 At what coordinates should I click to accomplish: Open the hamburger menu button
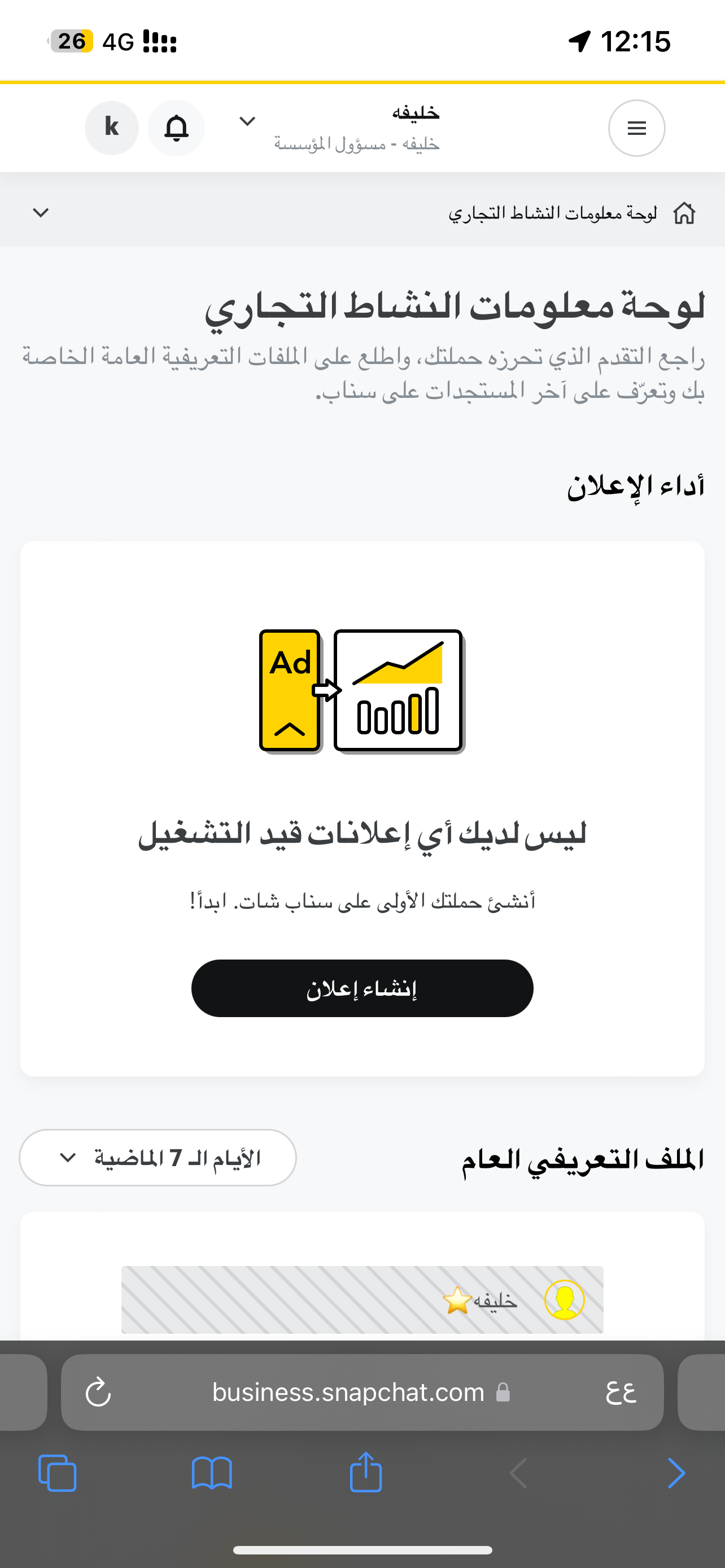pyautogui.click(x=636, y=128)
